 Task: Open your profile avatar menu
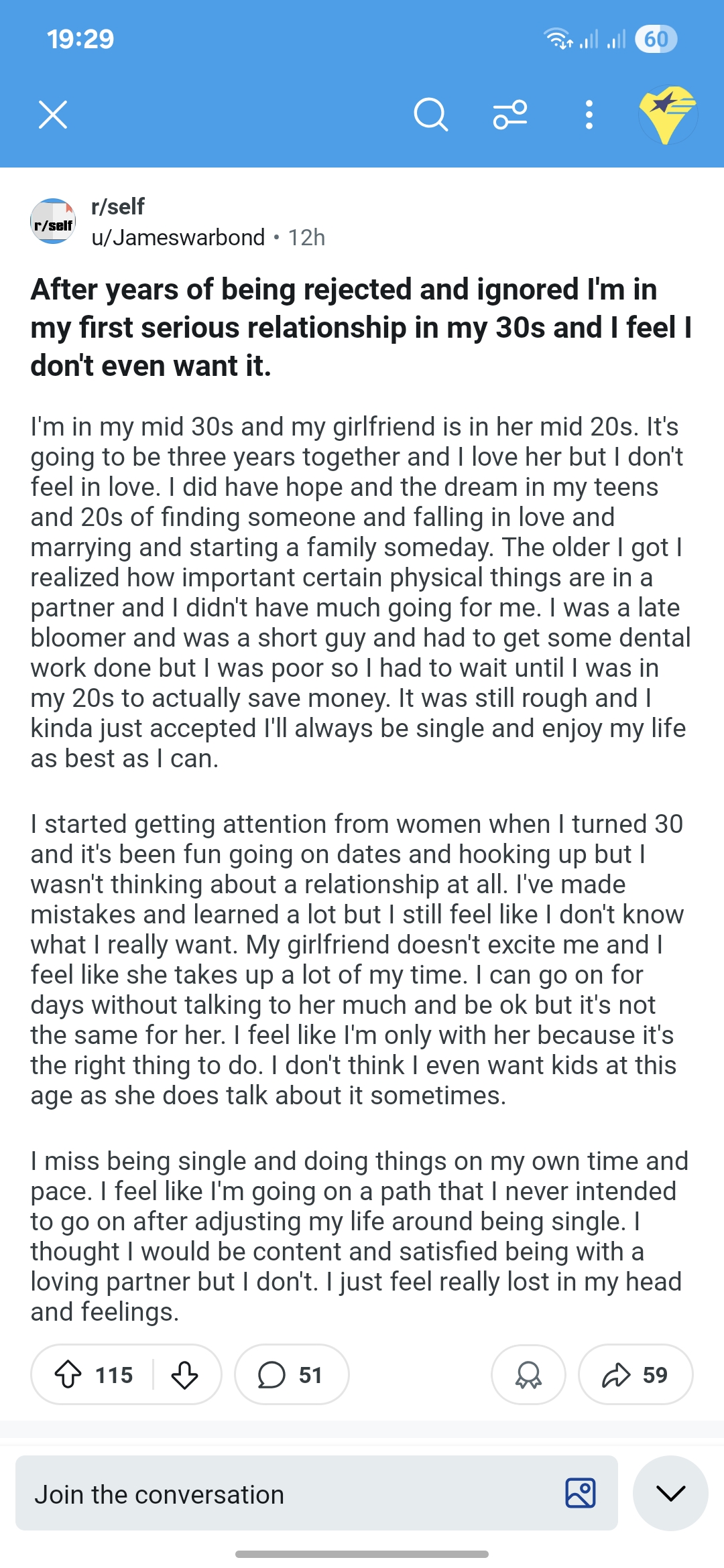point(668,115)
